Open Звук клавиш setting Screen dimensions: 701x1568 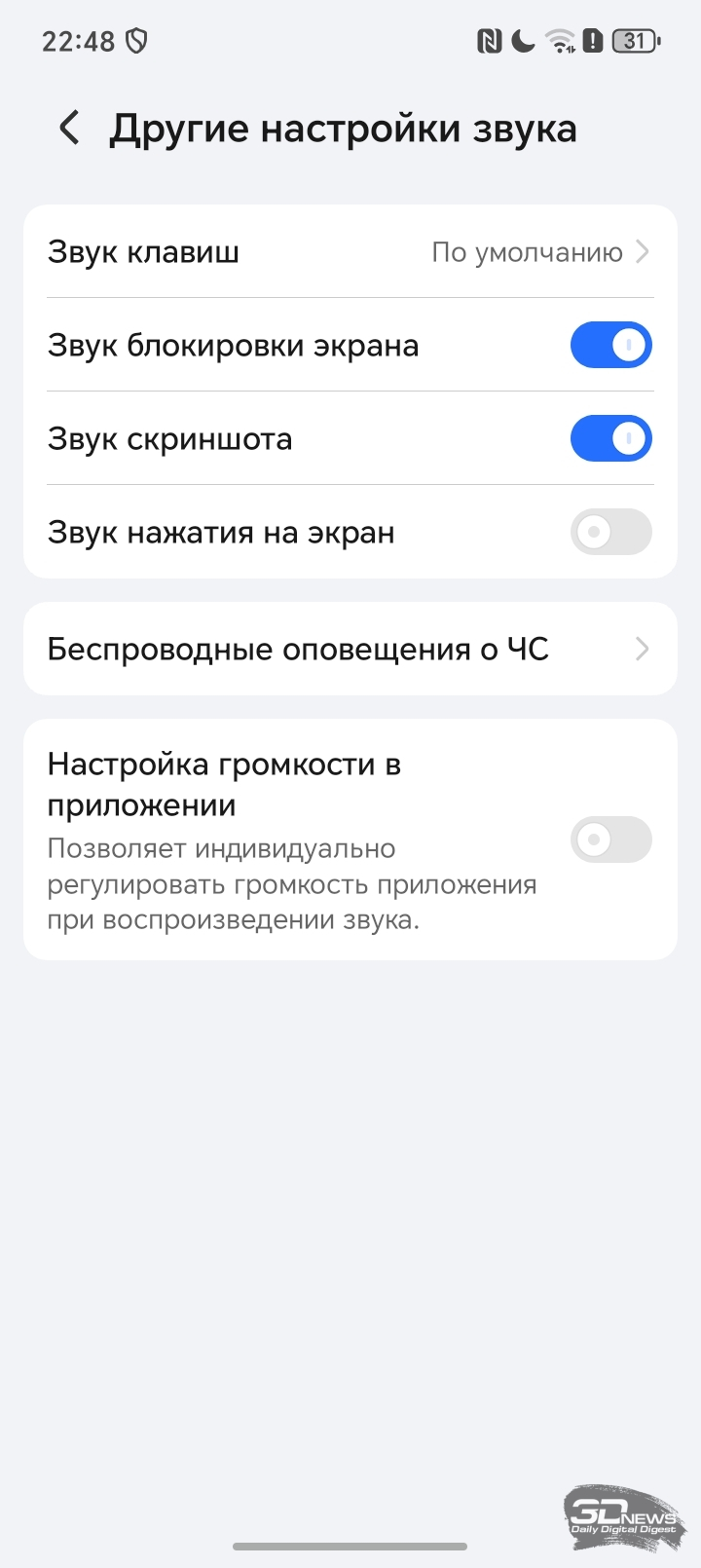pyautogui.click(x=350, y=252)
